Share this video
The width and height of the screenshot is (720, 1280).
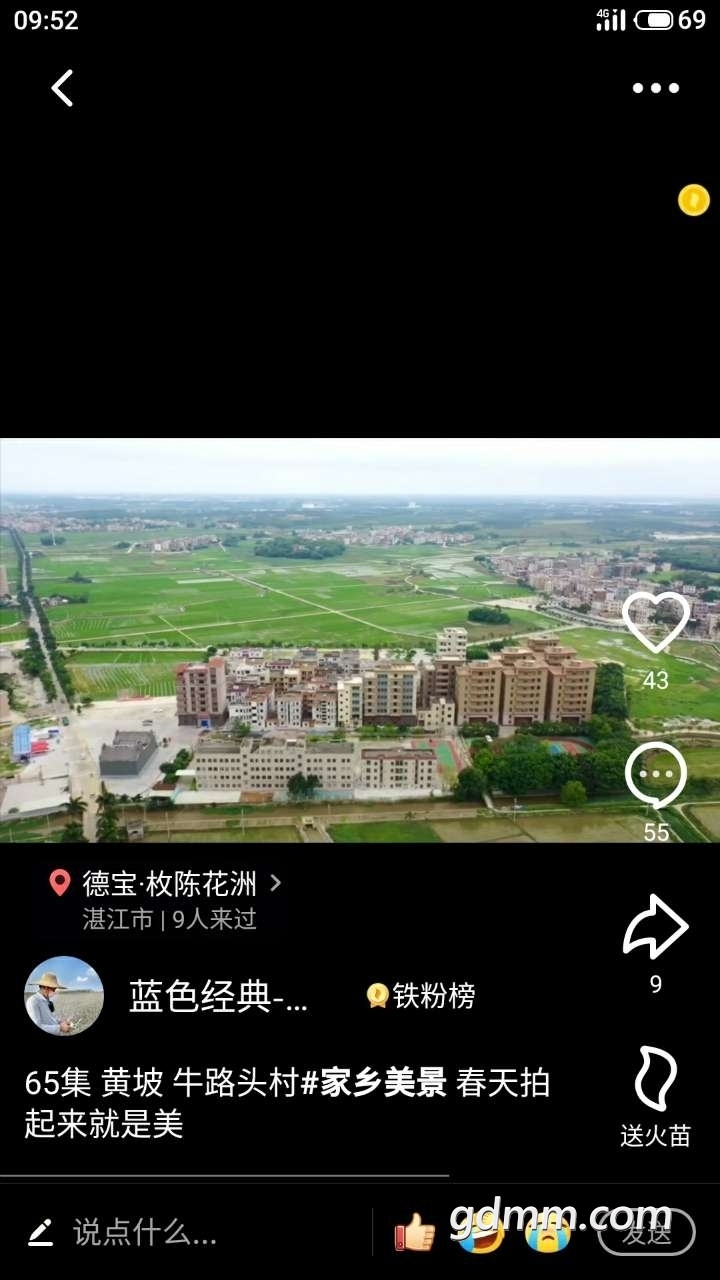(656, 928)
